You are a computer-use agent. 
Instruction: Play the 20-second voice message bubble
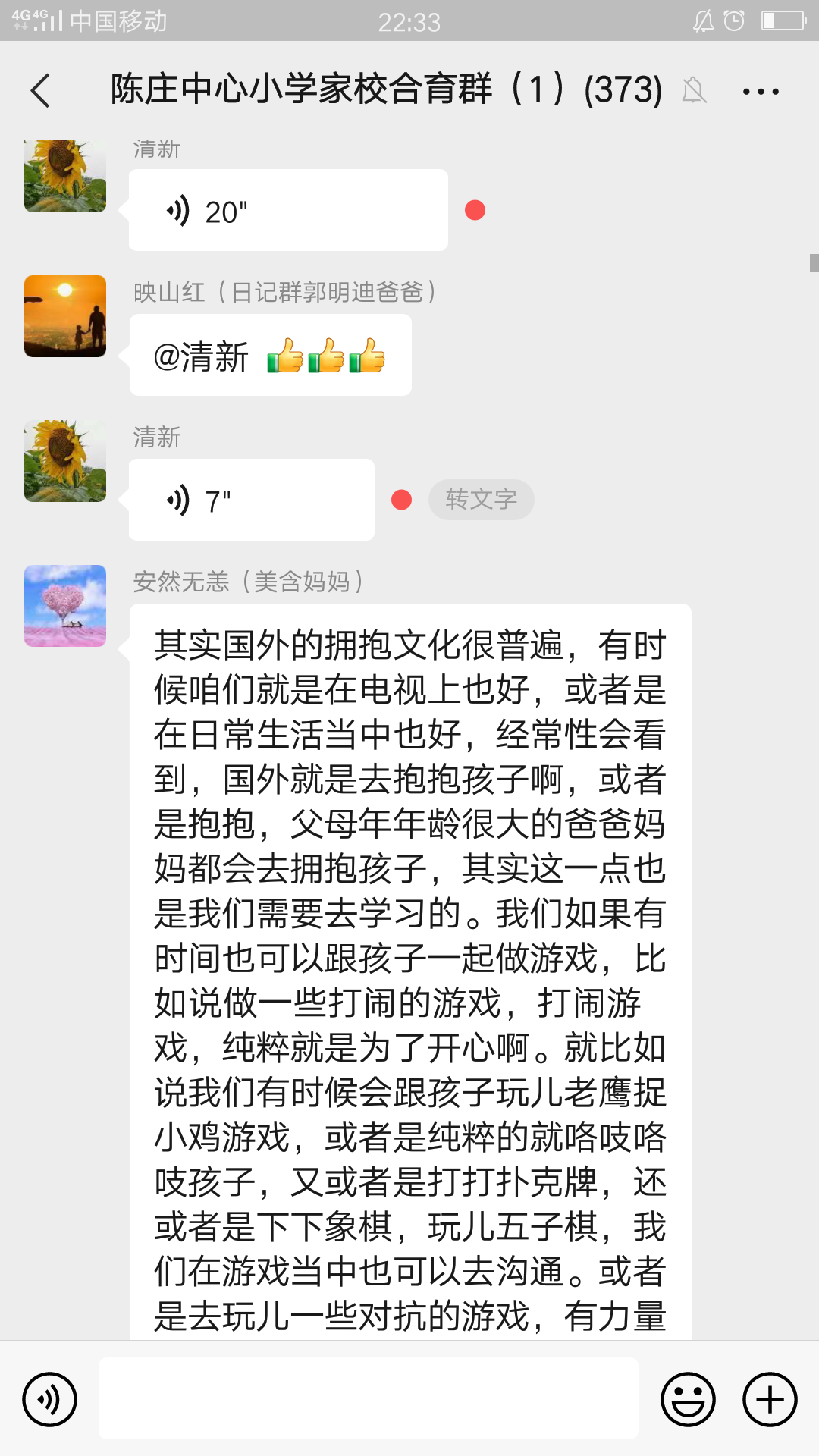coord(288,209)
